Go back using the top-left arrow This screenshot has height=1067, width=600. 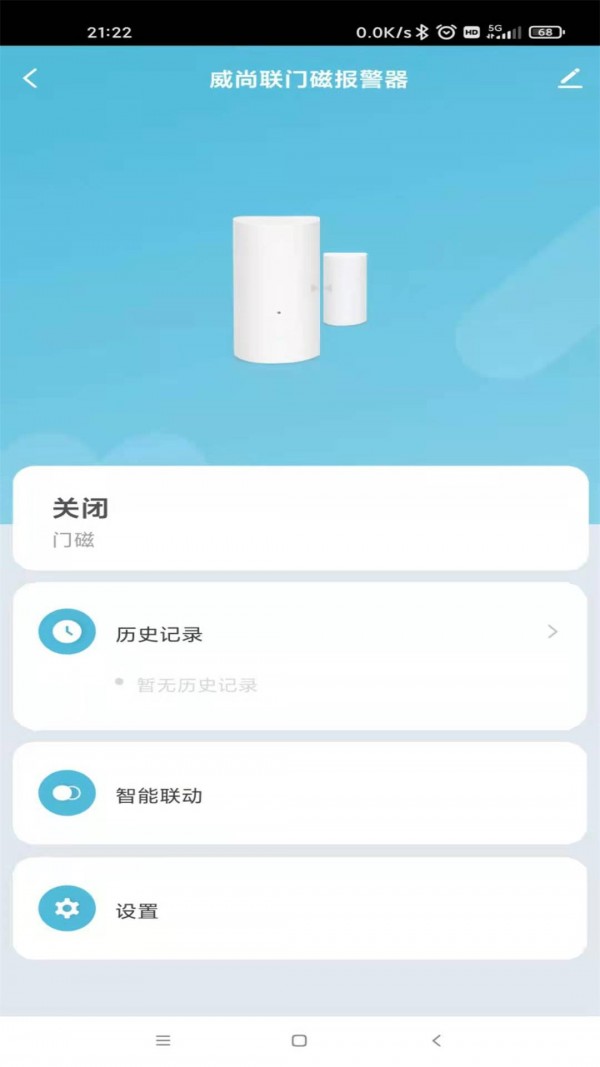pyautogui.click(x=31, y=79)
